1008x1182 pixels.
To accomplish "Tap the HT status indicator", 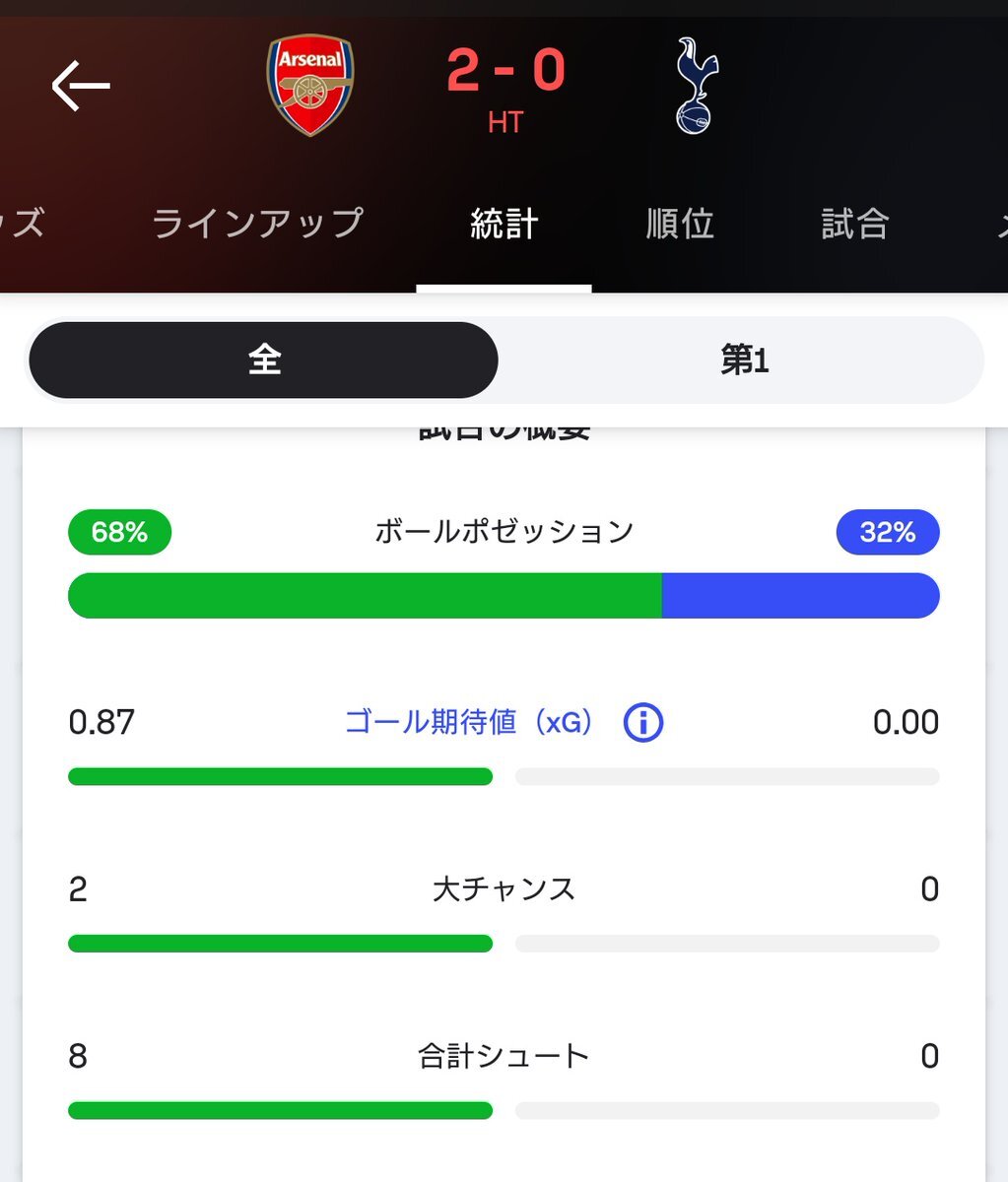I will tap(504, 122).
